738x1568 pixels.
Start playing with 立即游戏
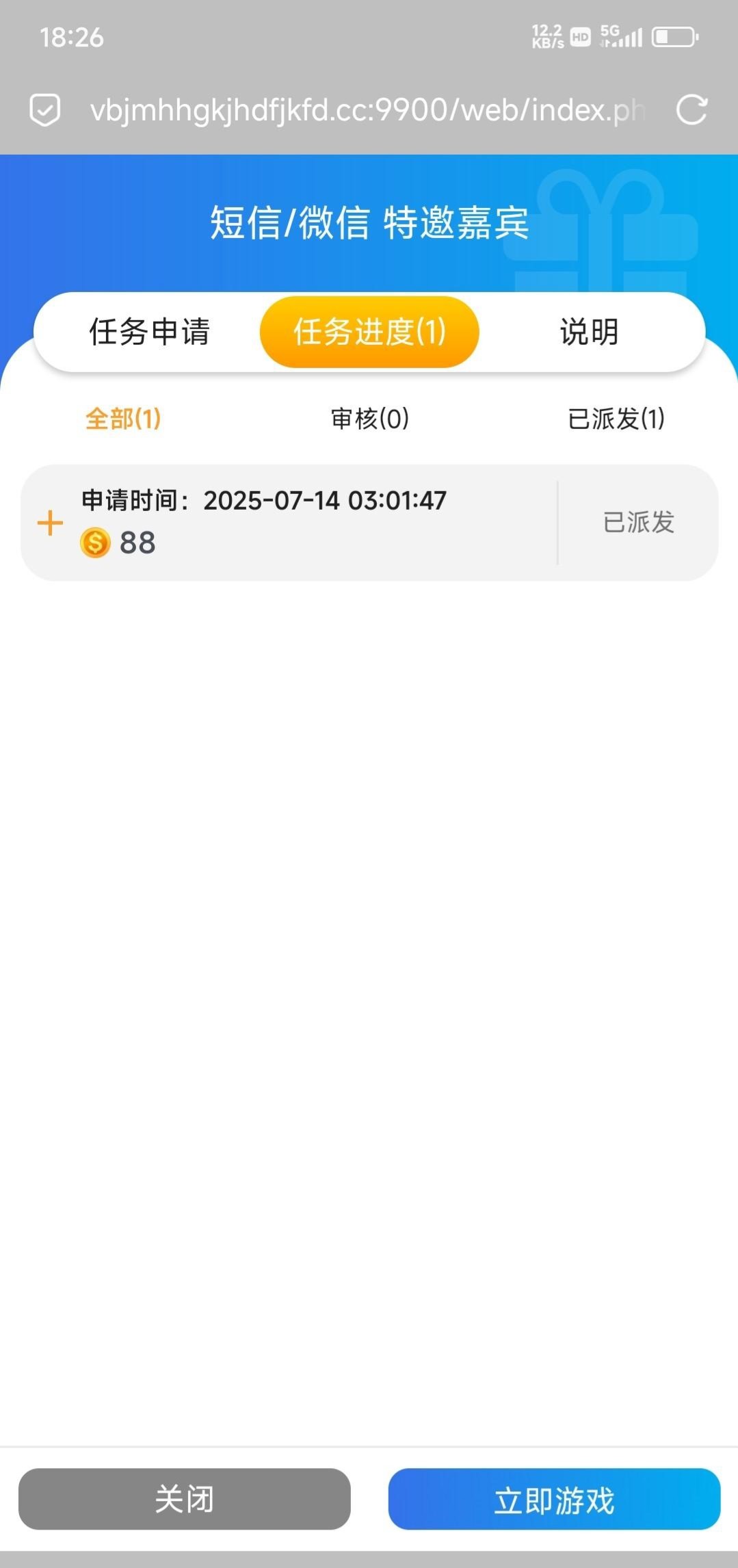pyautogui.click(x=554, y=1499)
